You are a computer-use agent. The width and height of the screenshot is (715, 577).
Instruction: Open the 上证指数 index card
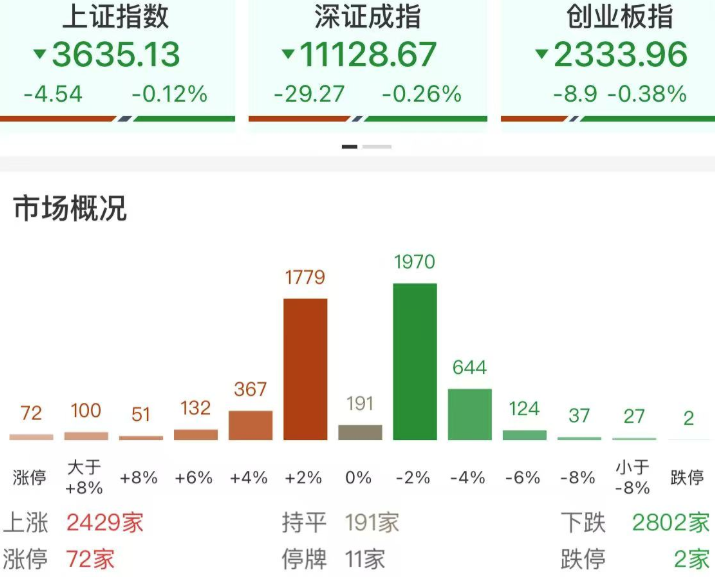[x=116, y=60]
